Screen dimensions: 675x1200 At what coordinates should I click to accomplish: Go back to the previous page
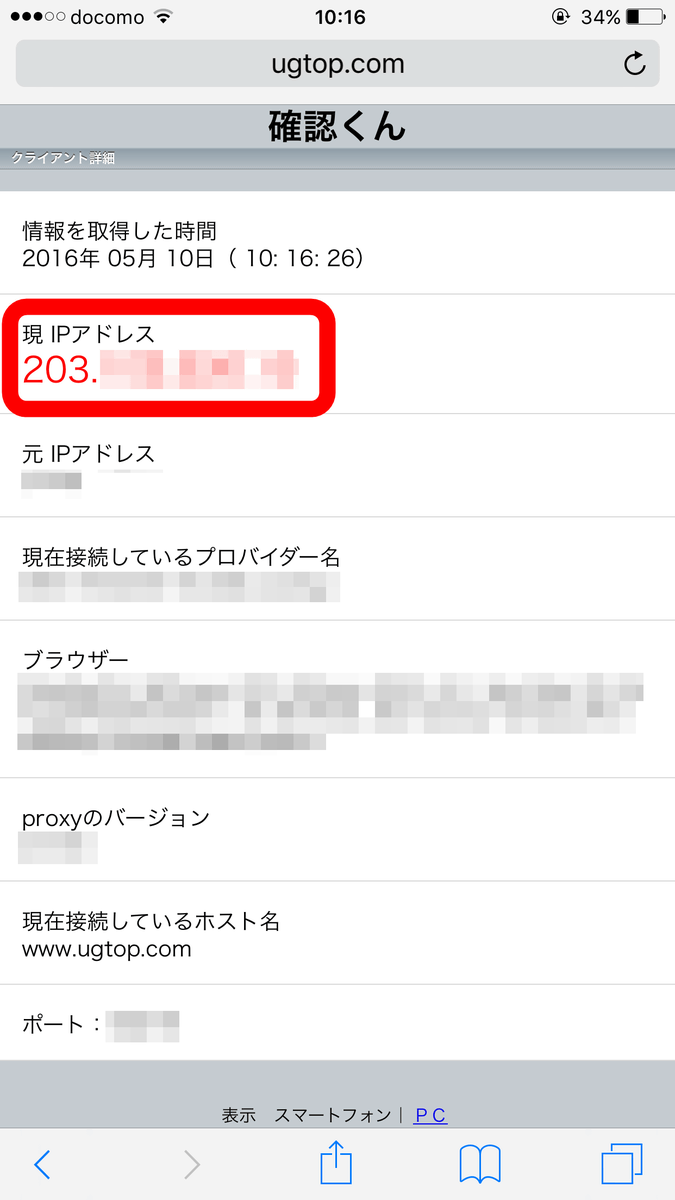42,1164
